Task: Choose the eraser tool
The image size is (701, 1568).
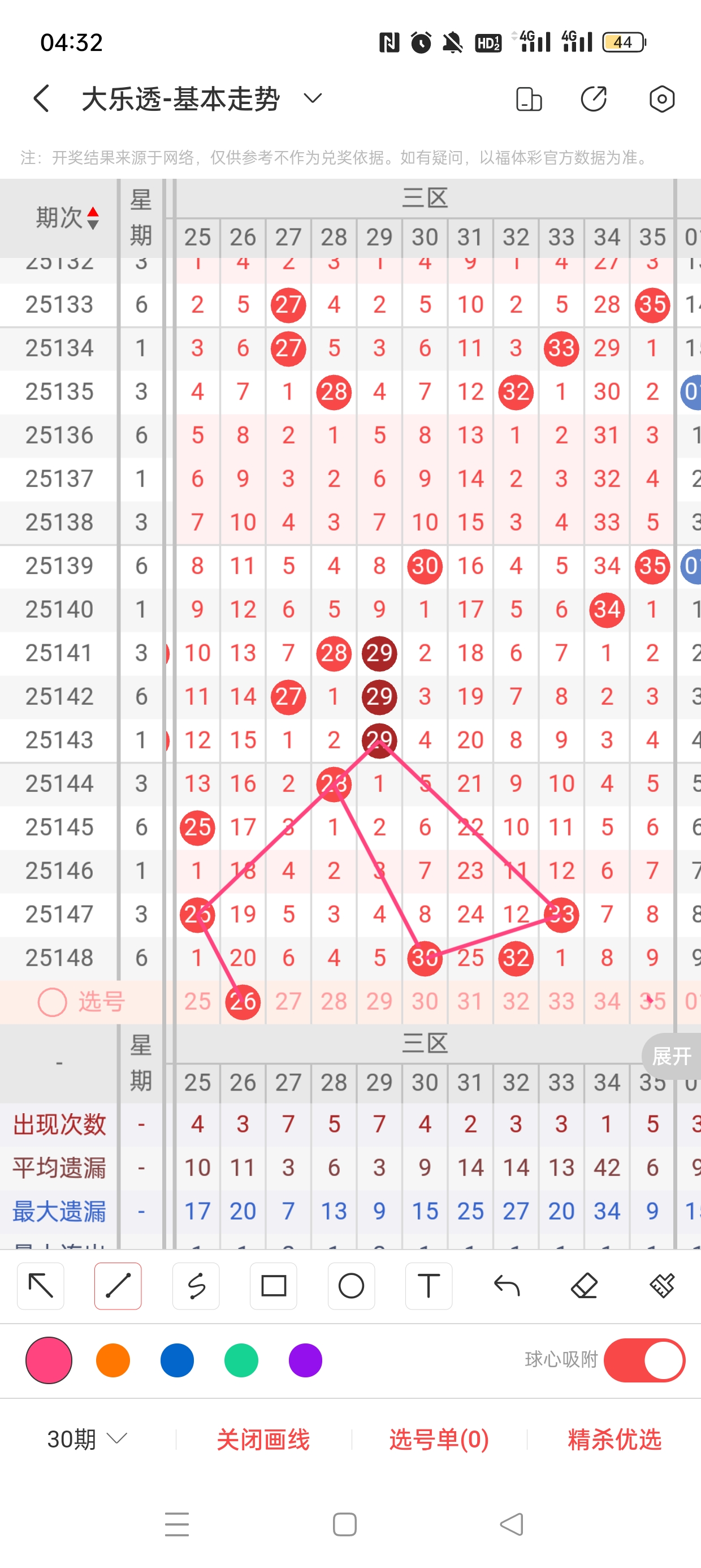Action: (584, 1286)
